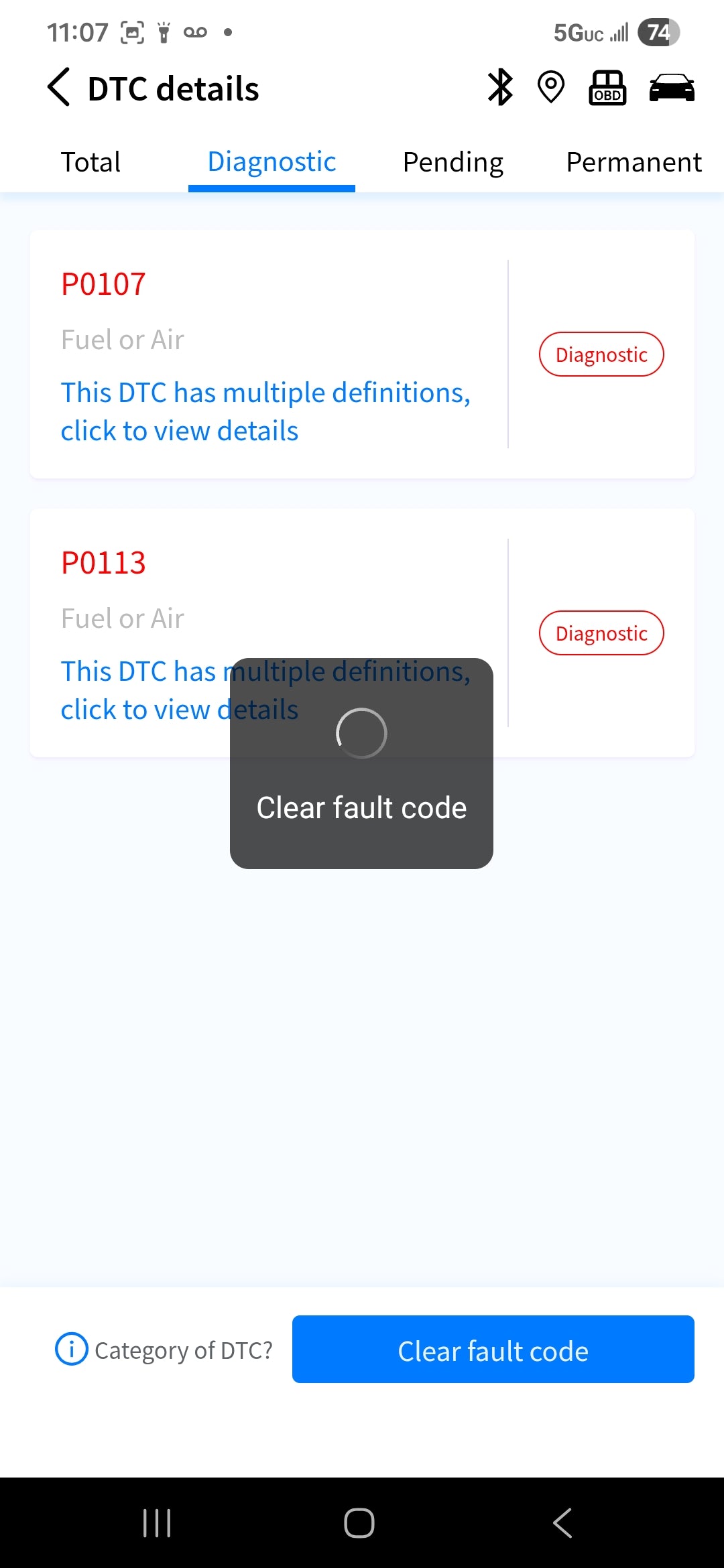Screen dimensions: 724x1568
Task: Switch to the Permanent tab
Action: (633, 161)
